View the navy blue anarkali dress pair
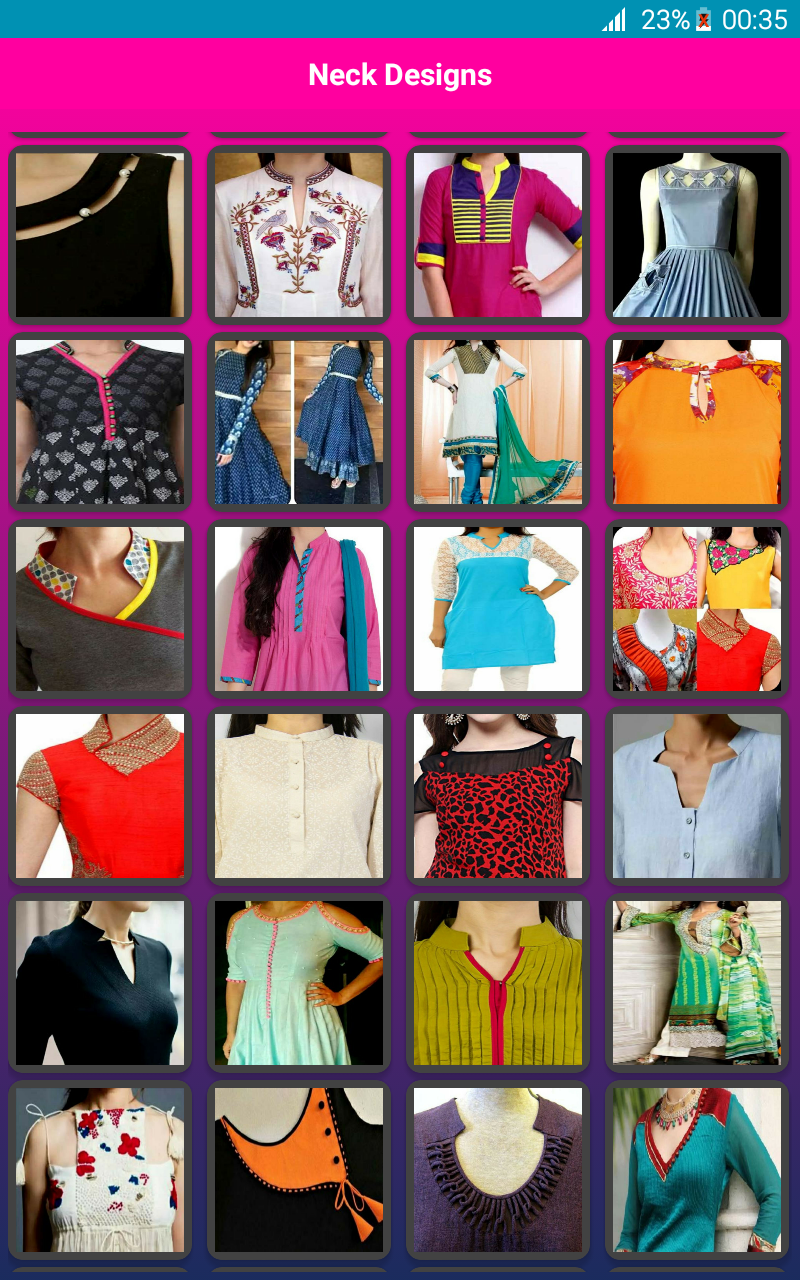800x1280 pixels. (299, 421)
